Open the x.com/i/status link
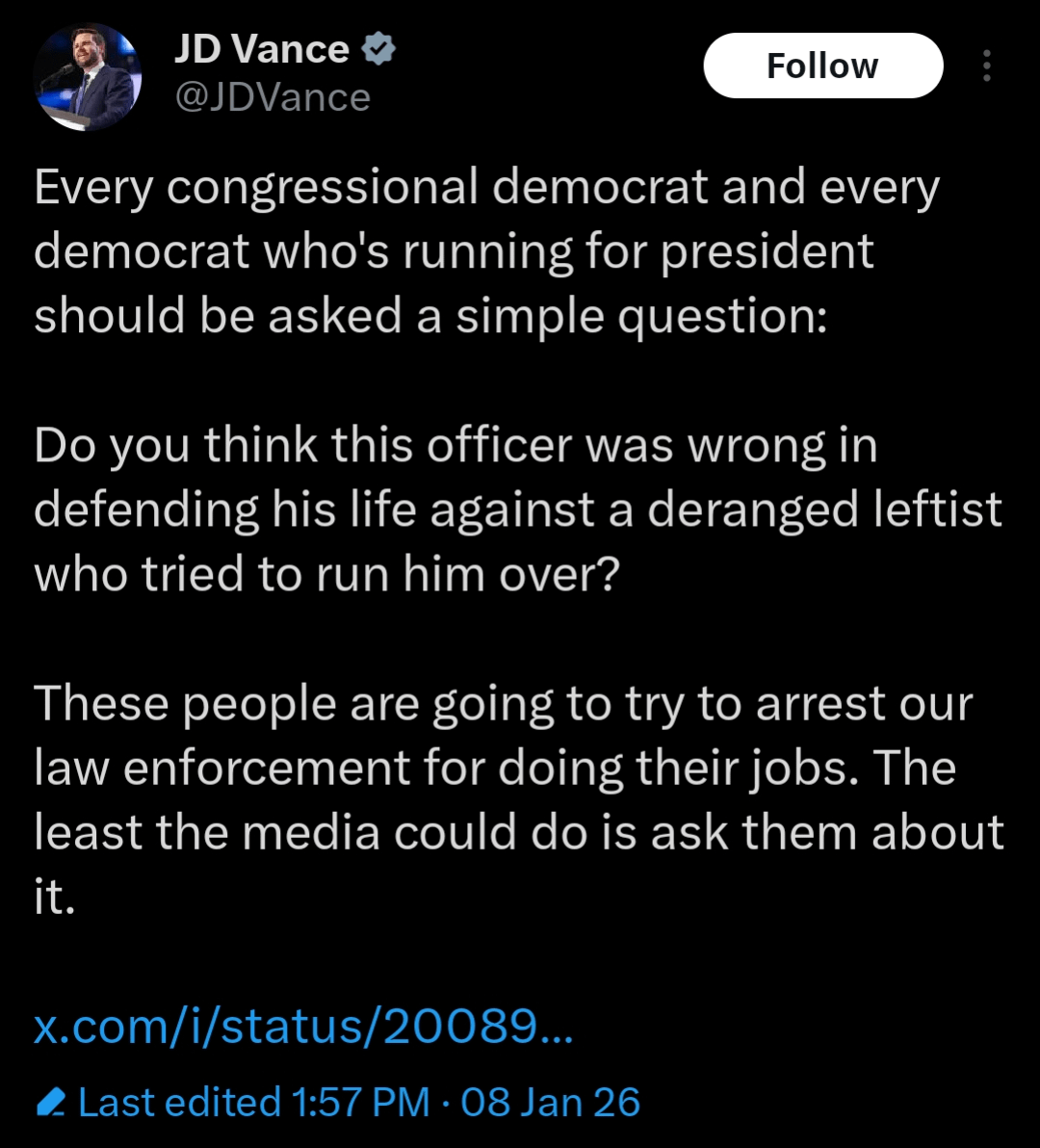The image size is (1040, 1148). (x=303, y=1027)
